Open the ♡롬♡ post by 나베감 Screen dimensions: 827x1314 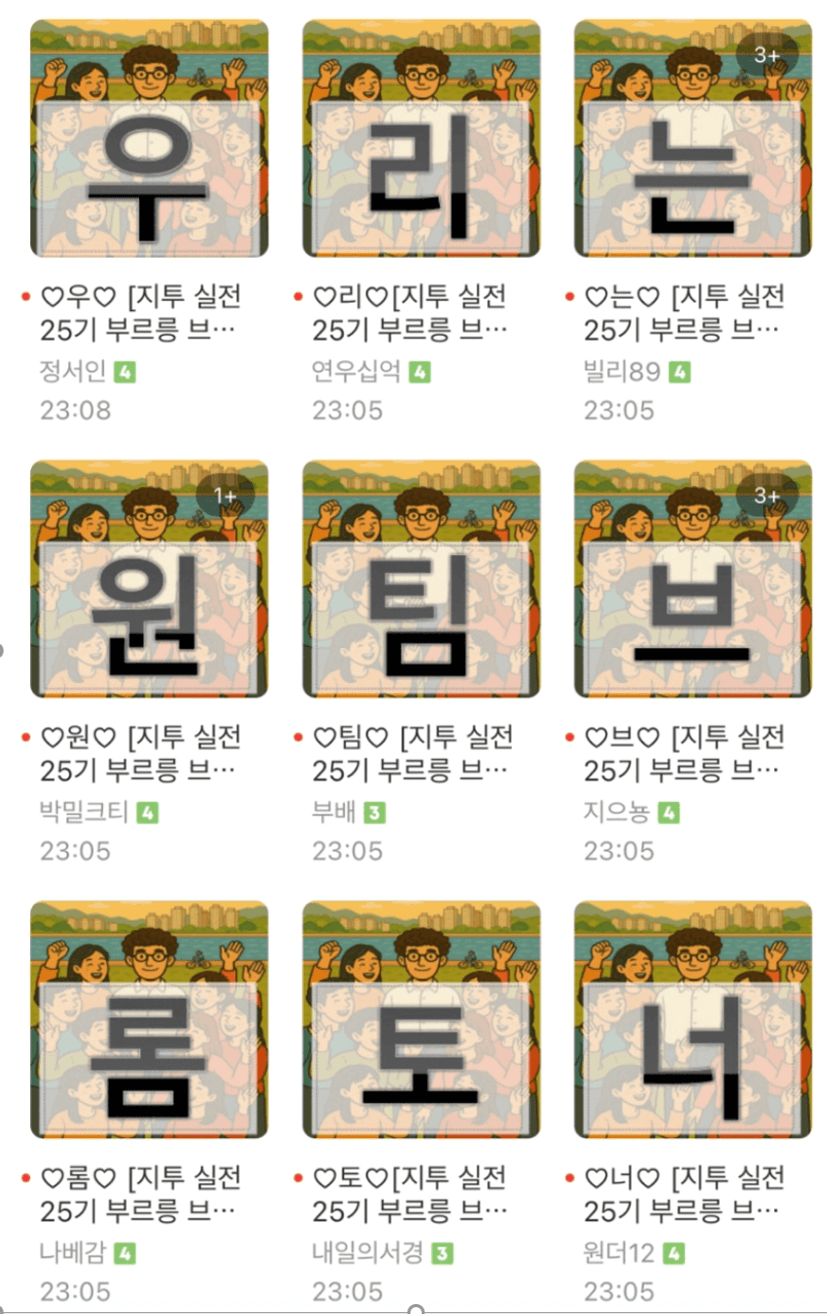click(149, 1020)
